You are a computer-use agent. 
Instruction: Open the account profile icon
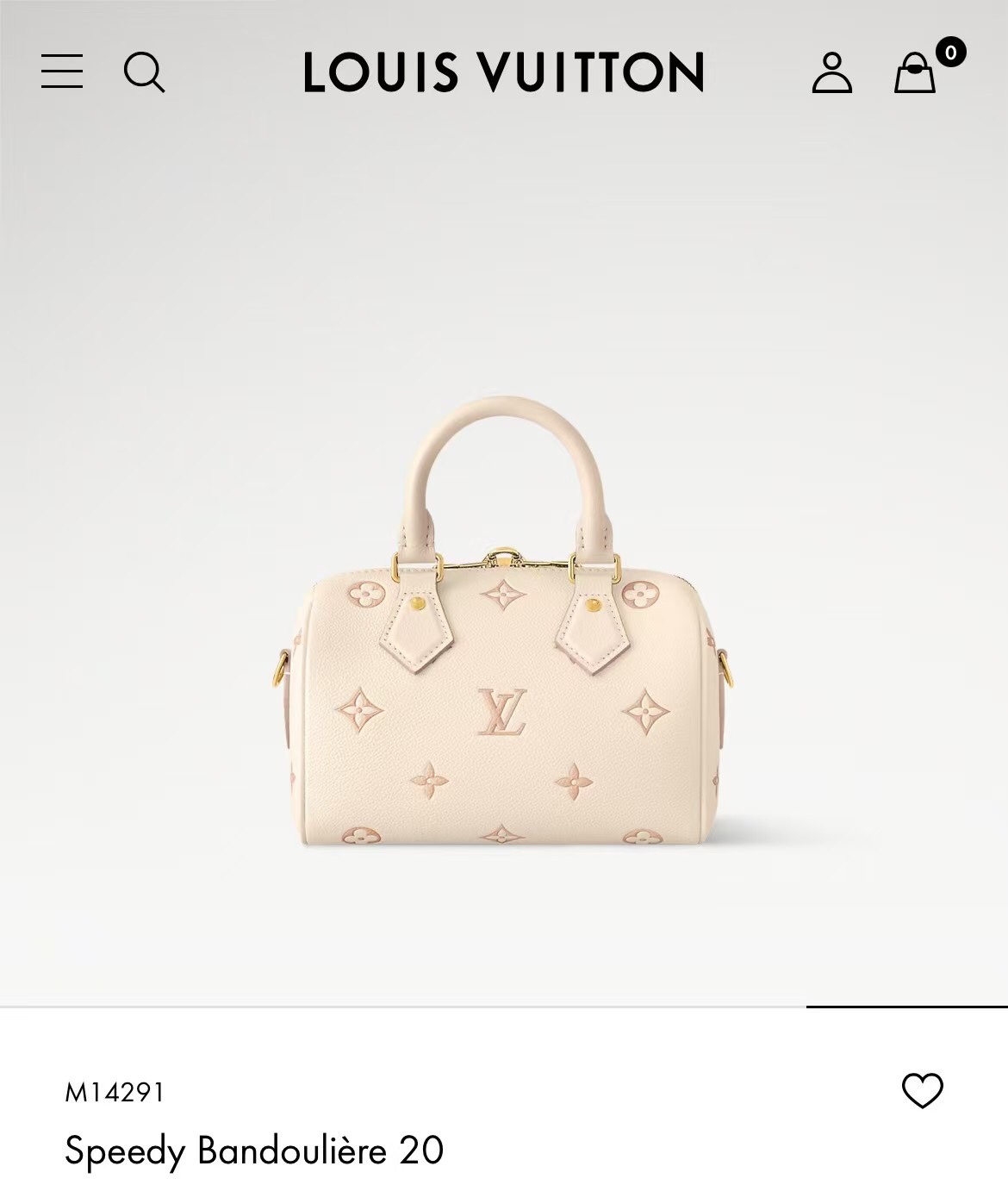point(831,72)
